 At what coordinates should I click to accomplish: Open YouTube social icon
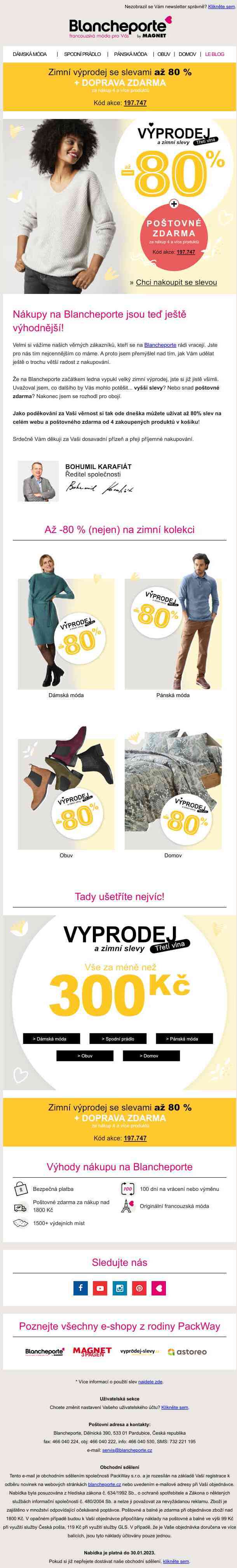[100, 1288]
